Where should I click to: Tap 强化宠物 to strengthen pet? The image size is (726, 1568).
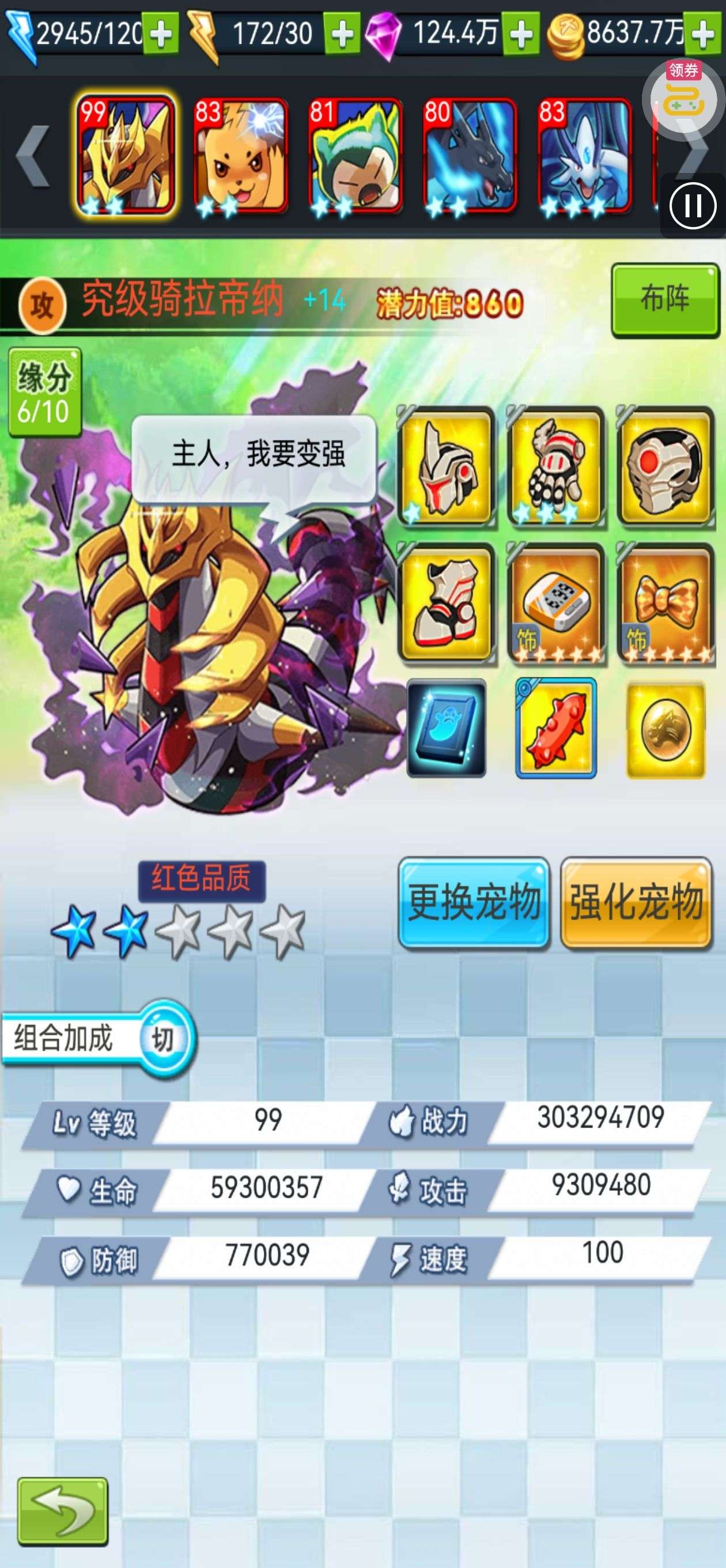point(636,902)
